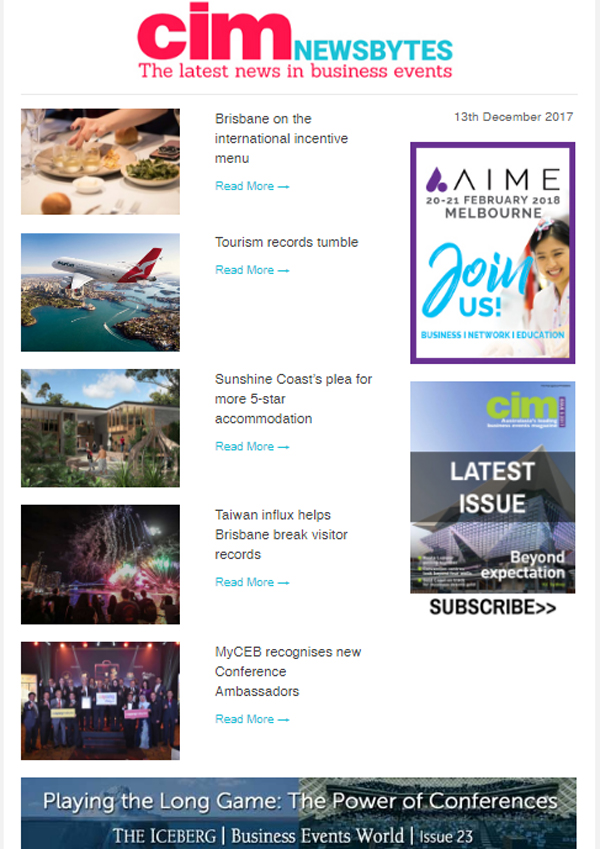Open Read More for Brisbane incentive menu article

point(251,186)
